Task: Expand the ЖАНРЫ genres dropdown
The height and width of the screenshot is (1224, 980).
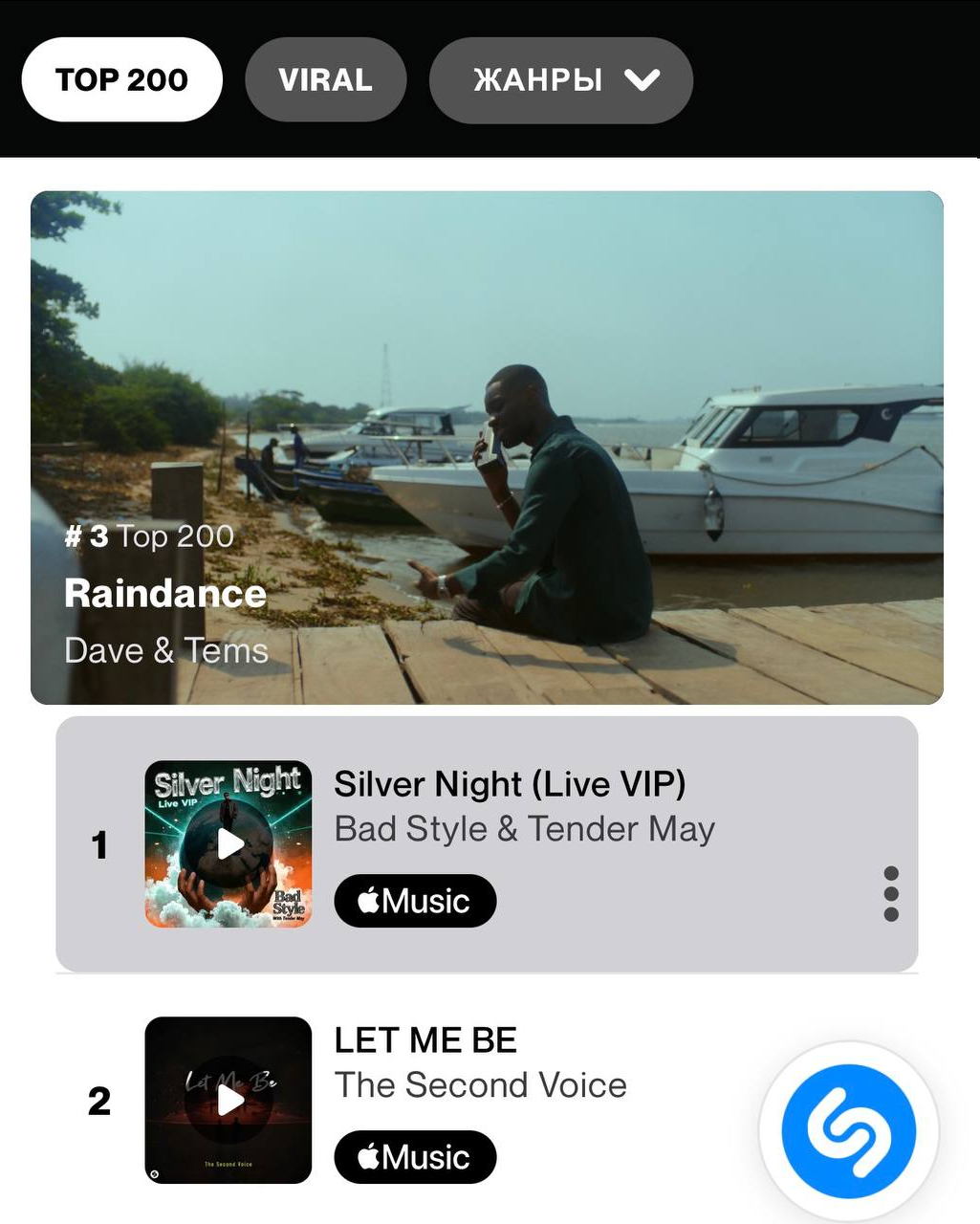Action: (560, 80)
